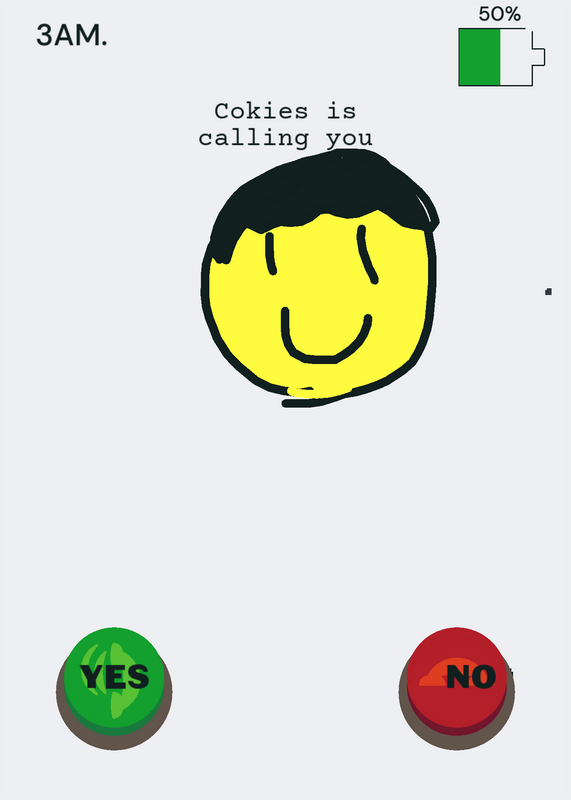Viewport: 571px width, 800px height.
Task: Answer the call with the YES button
Action: pos(114,684)
